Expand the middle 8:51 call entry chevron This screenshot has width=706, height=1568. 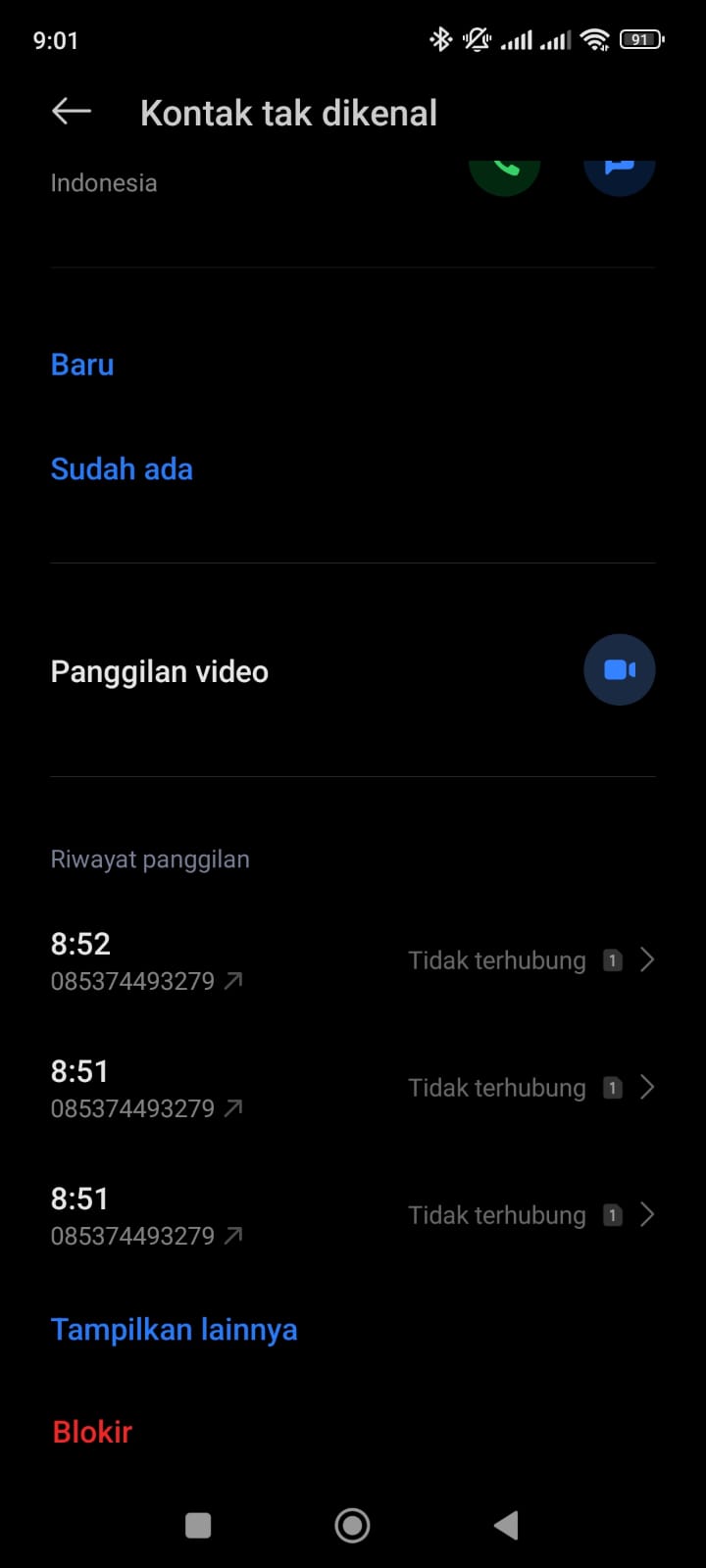pyautogui.click(x=646, y=1087)
